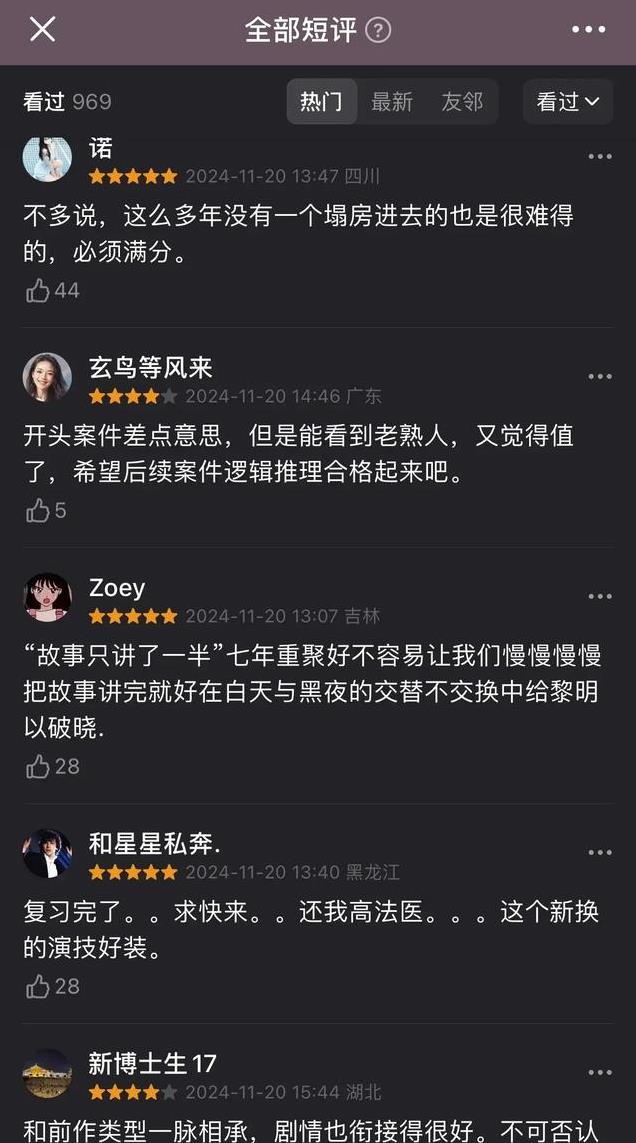The height and width of the screenshot is (1143, 636).
Task: Switch to the 最新 tab
Action: click(x=392, y=102)
